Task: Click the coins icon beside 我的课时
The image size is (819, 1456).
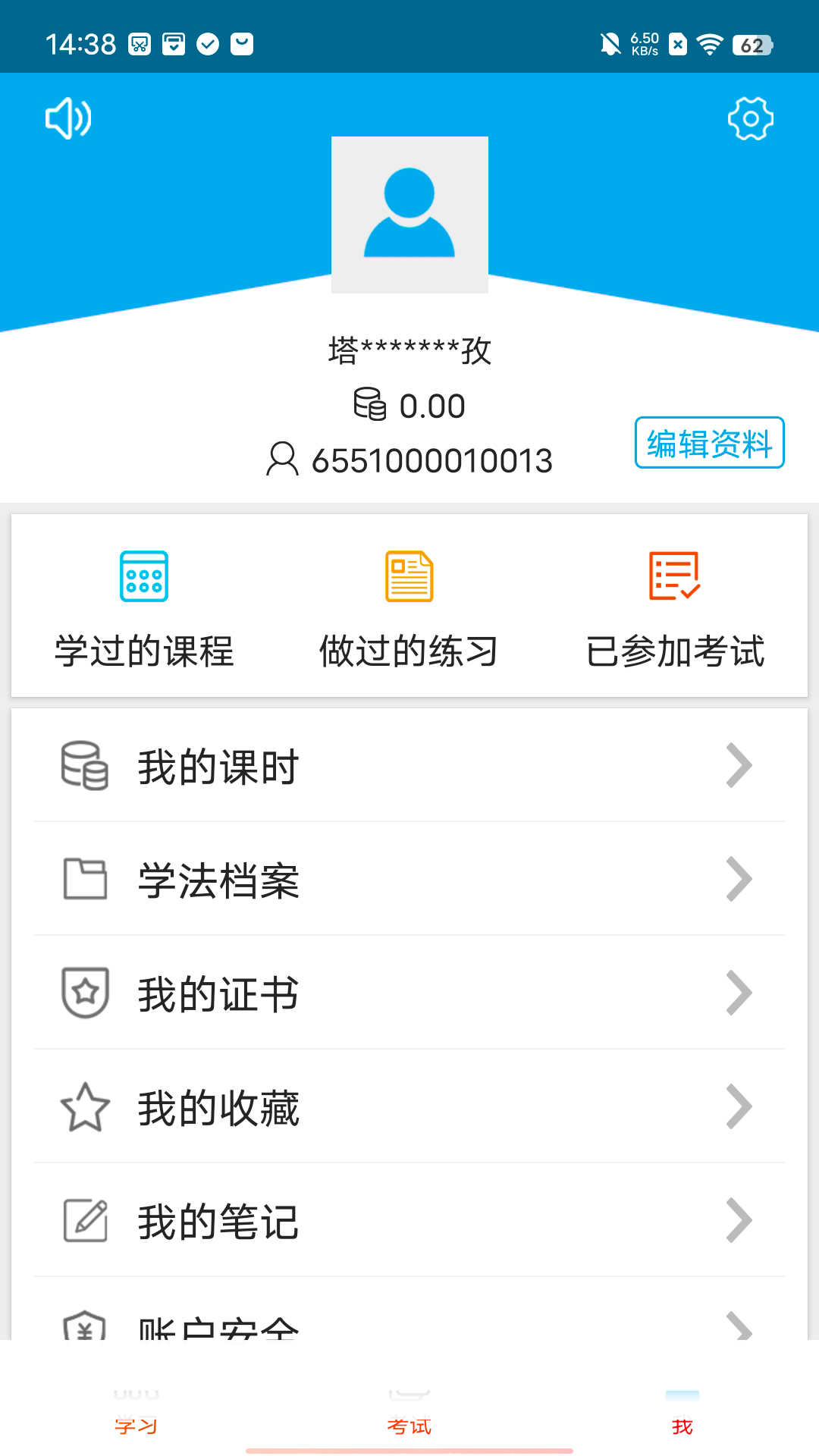Action: [86, 765]
